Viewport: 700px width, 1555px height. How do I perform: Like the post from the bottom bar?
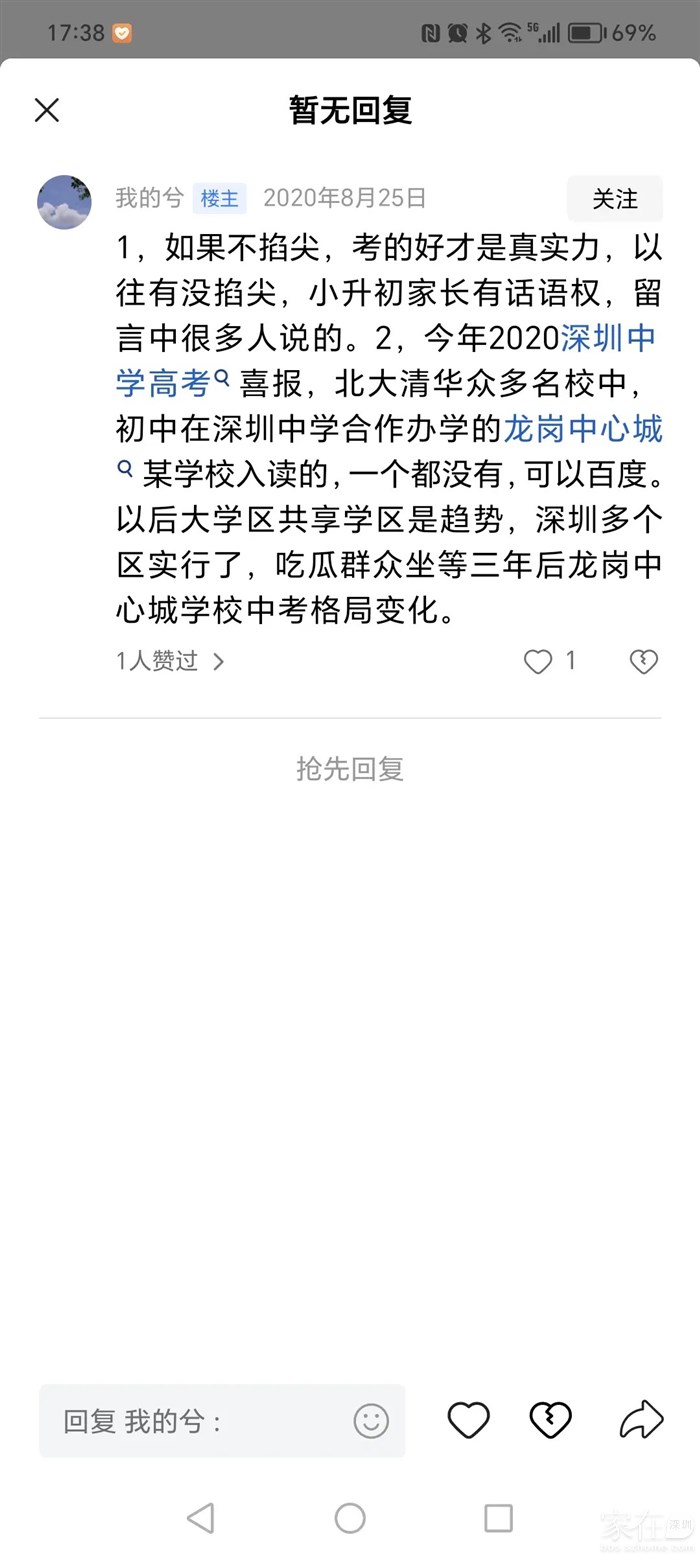click(468, 1420)
